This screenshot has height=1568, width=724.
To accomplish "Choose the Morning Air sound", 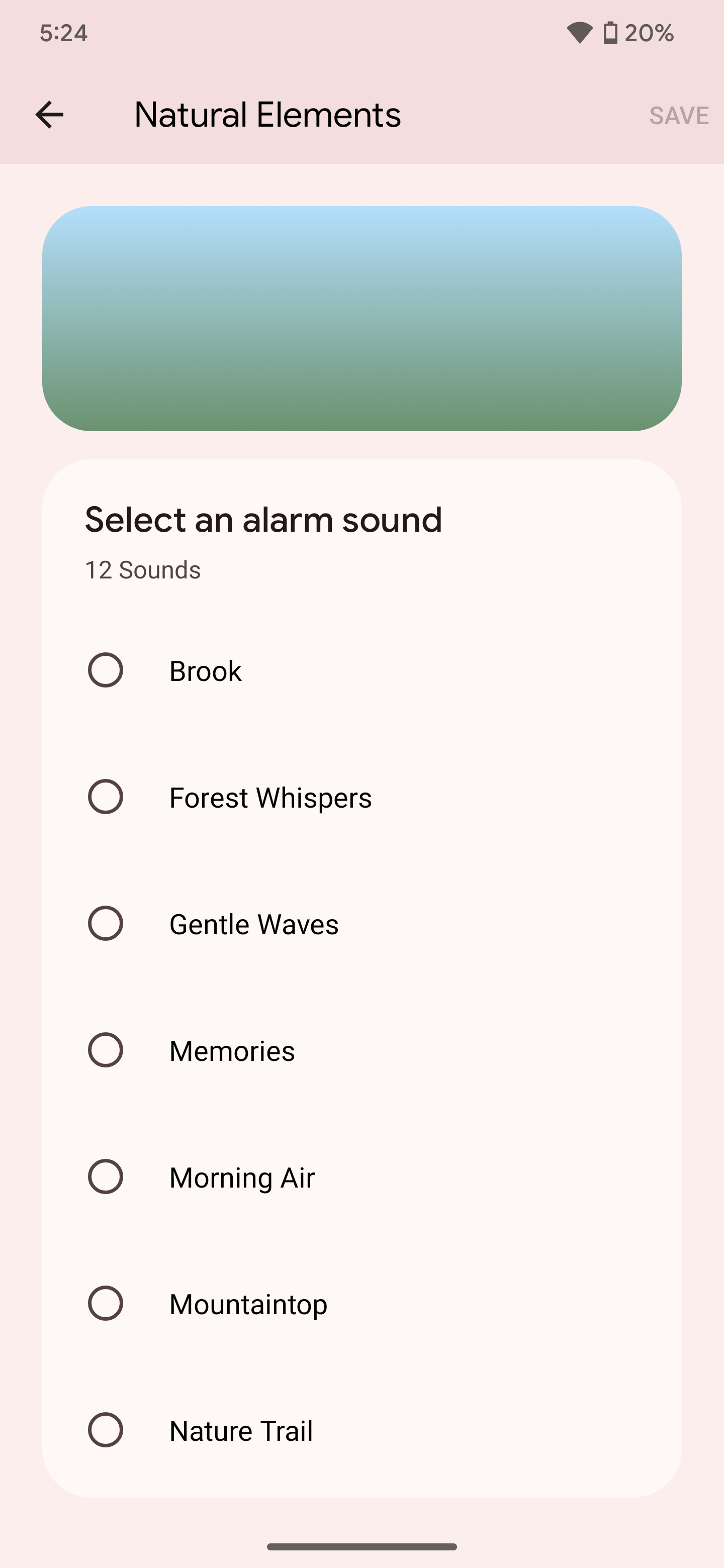I will click(x=106, y=1177).
